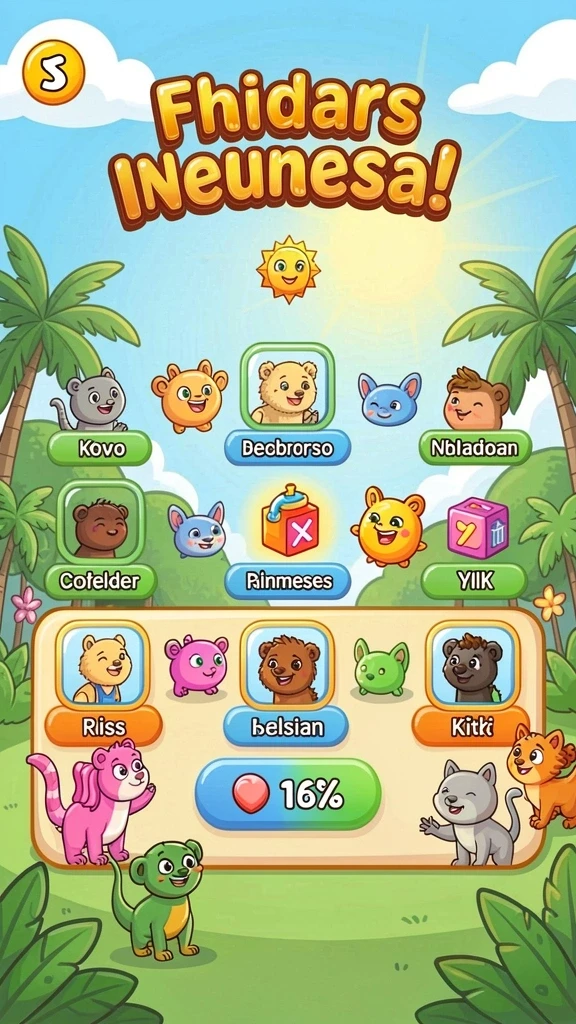Image resolution: width=576 pixels, height=1024 pixels.
Task: Pick the orange Riss button
Action: [103, 726]
